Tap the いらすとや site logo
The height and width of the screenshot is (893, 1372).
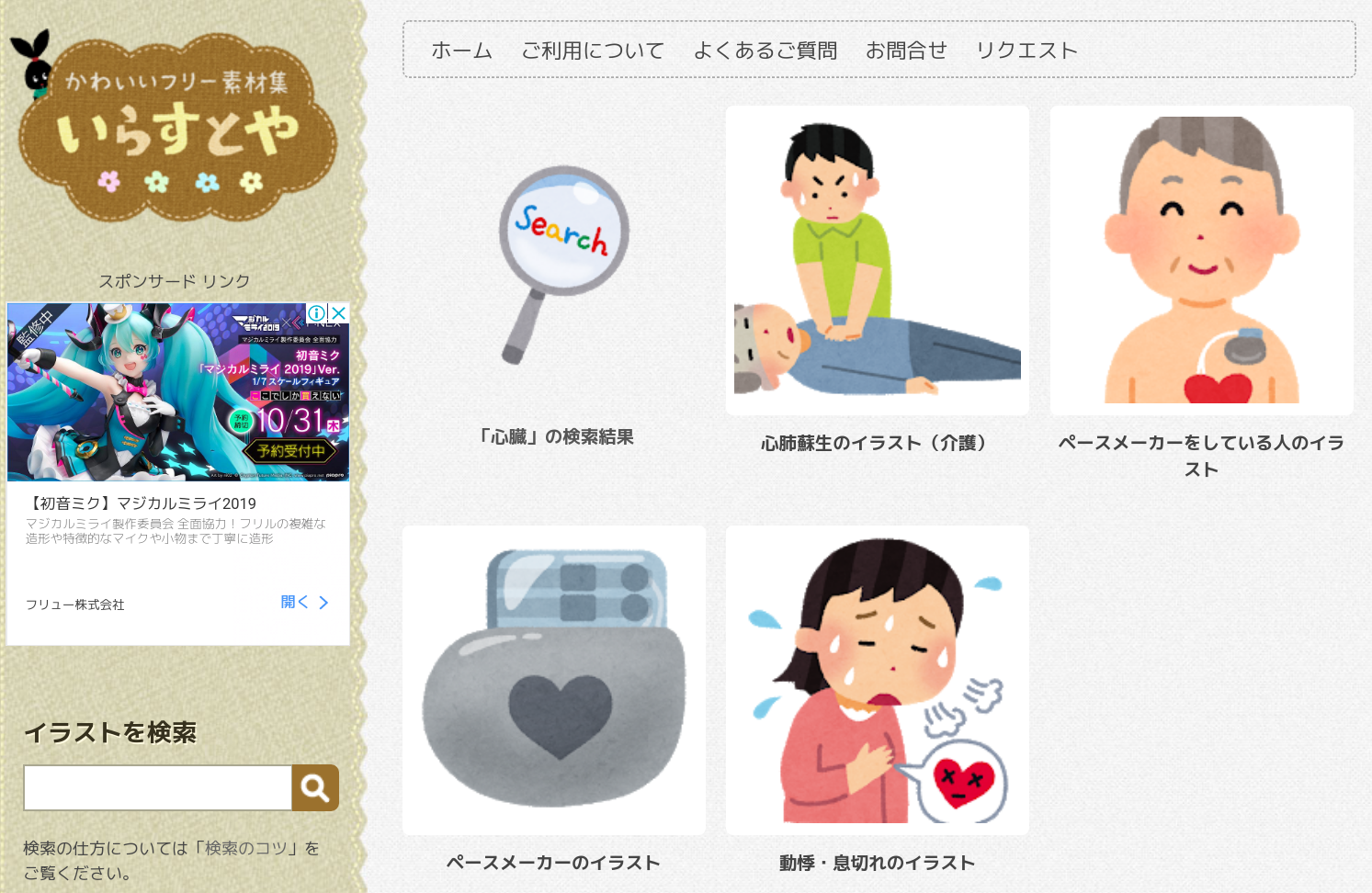177,129
